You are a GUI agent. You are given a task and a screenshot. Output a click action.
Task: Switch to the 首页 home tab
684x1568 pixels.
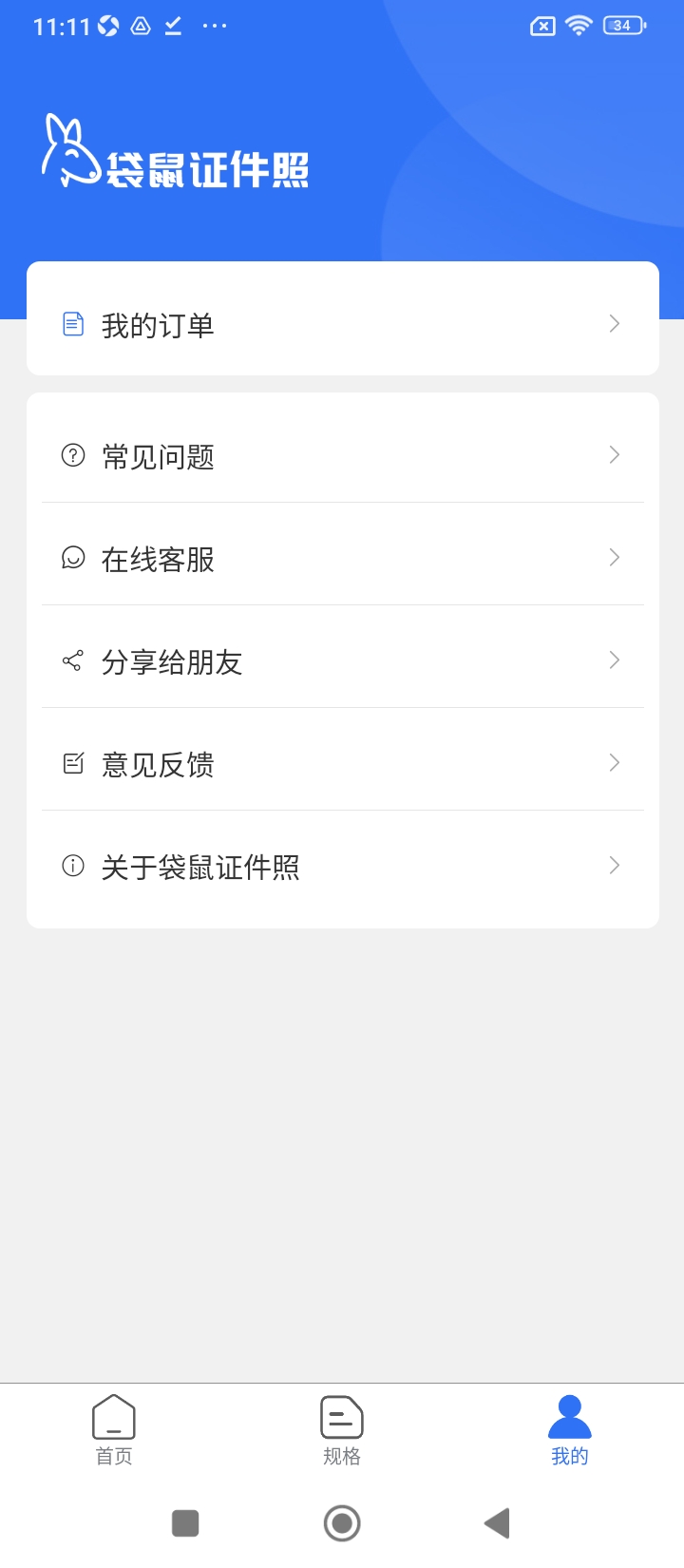[114, 1430]
